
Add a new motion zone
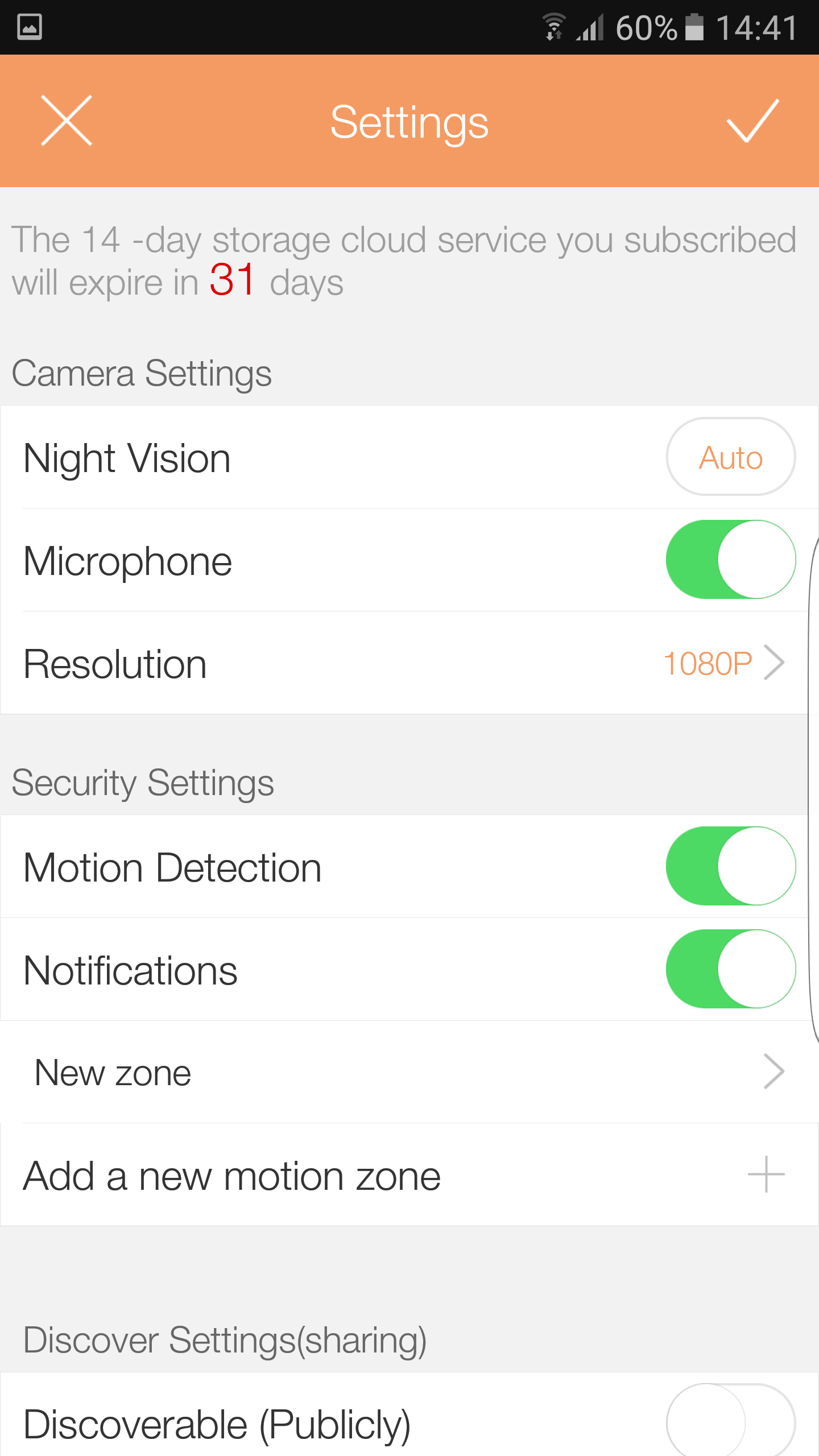pyautogui.click(x=409, y=1175)
